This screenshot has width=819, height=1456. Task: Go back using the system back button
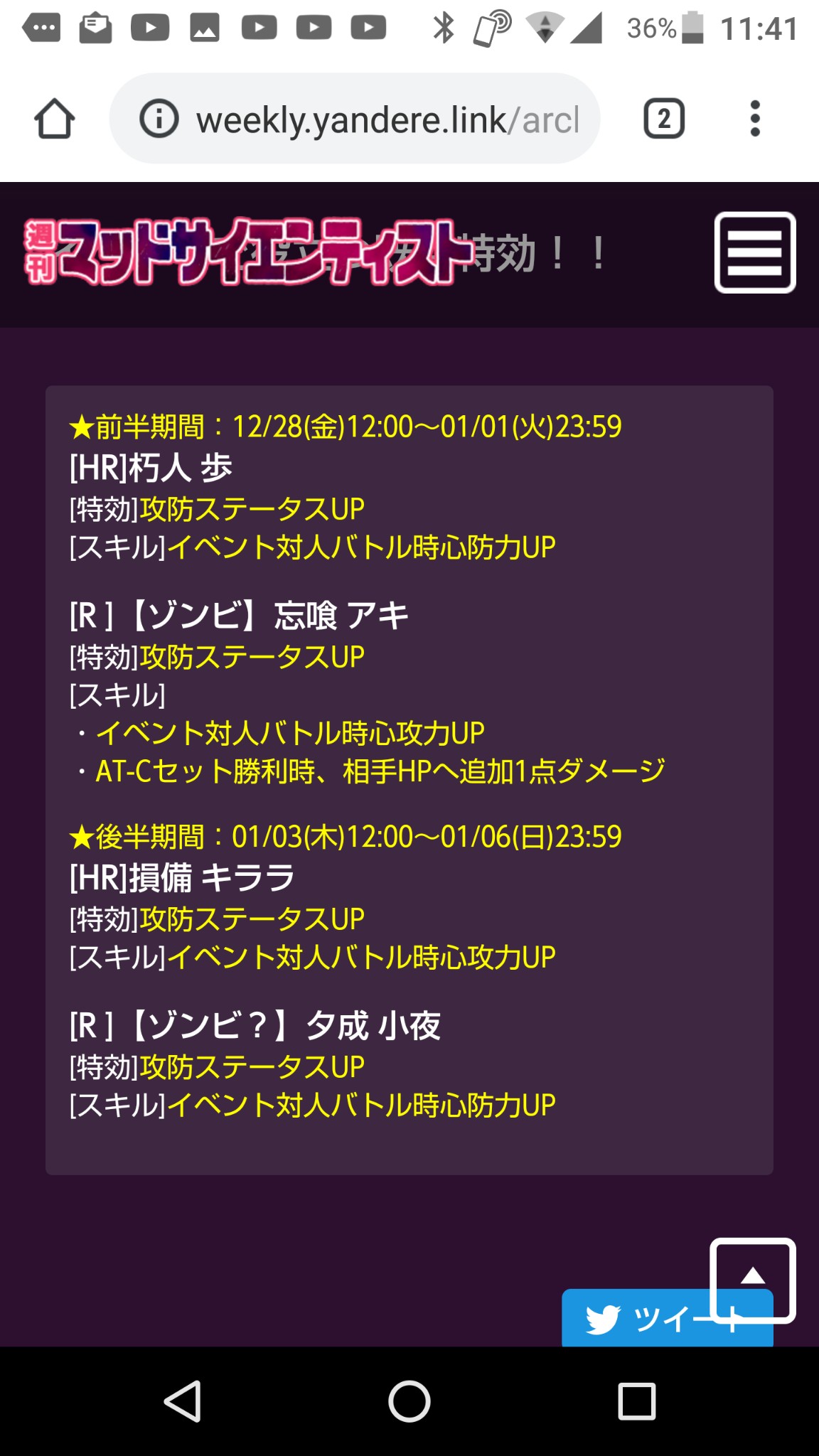coord(183,1401)
